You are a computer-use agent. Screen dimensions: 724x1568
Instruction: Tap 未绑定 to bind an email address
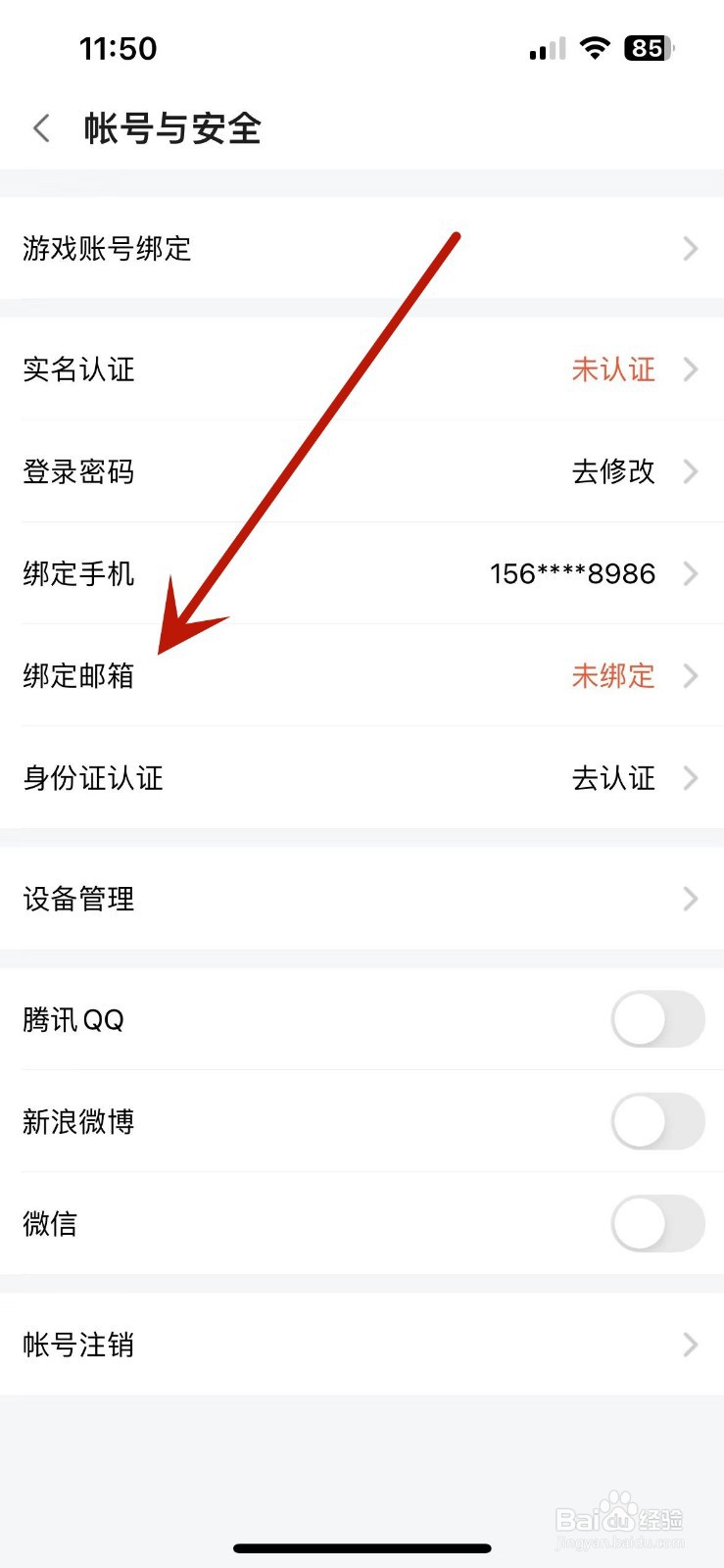(613, 676)
